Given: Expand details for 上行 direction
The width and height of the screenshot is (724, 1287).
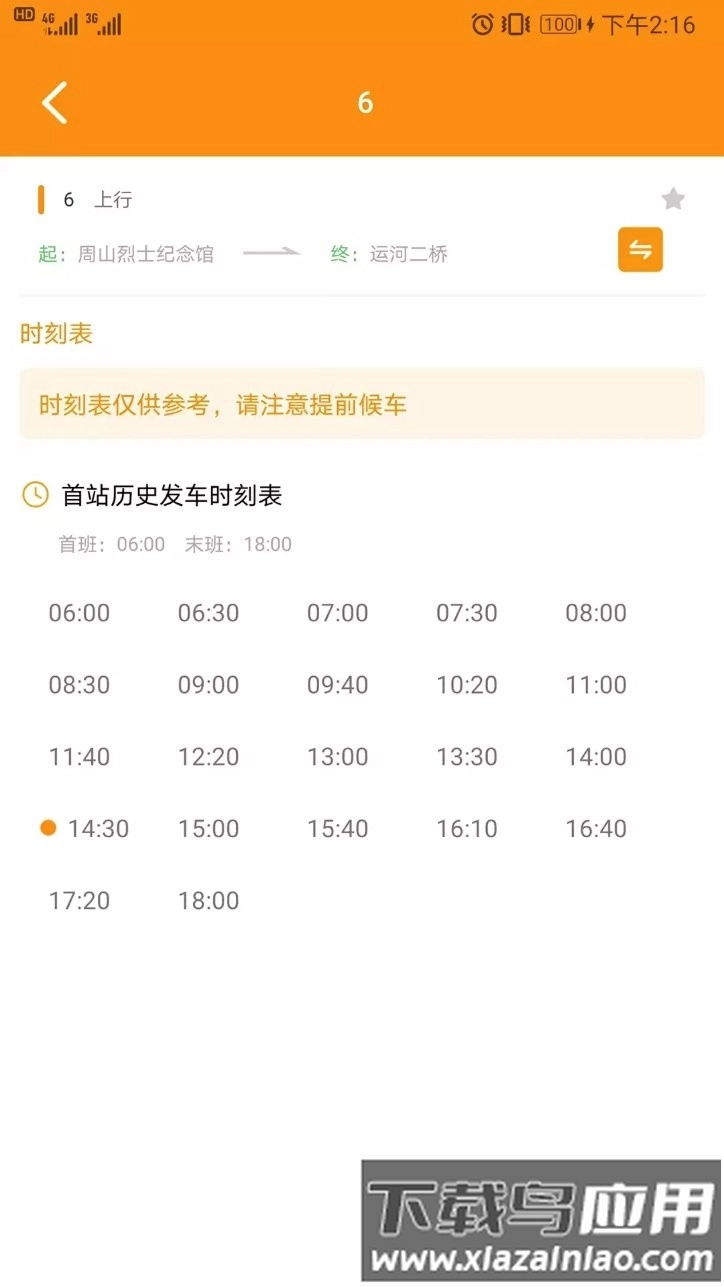Looking at the screenshot, I should [x=114, y=199].
